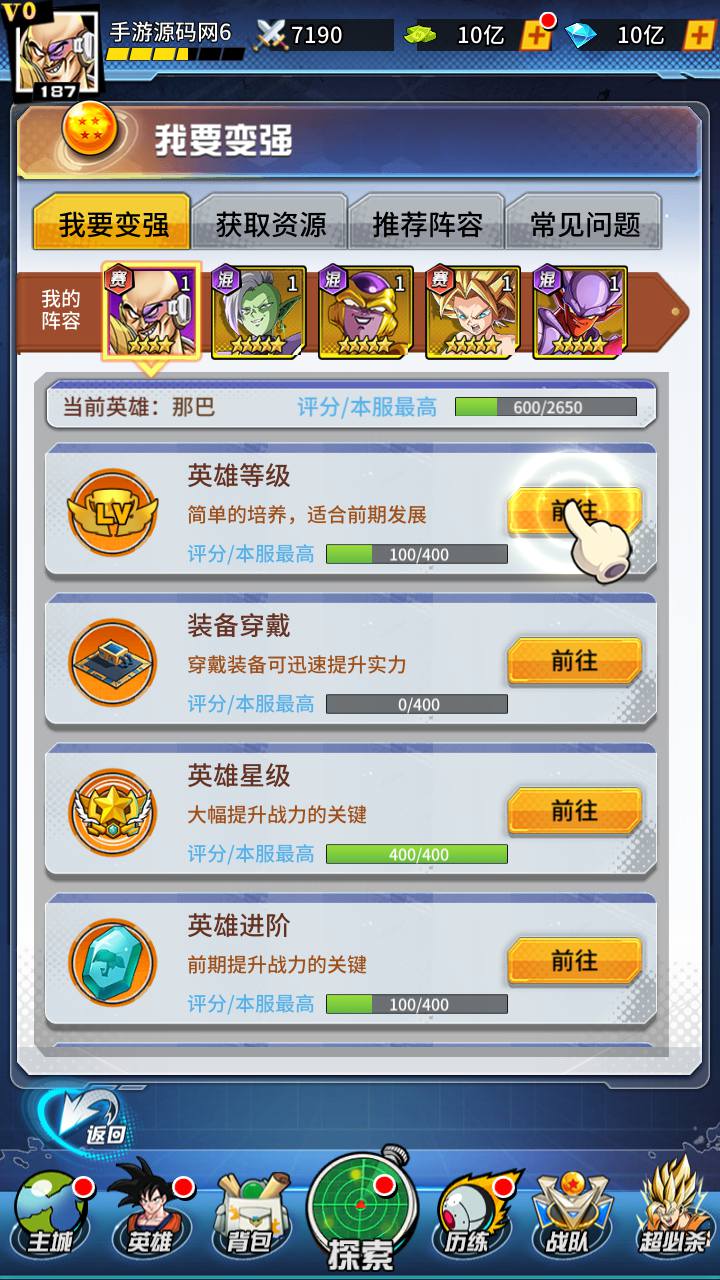Open the 推荐阵容 tab
Image resolution: width=720 pixels, height=1280 pixels.
point(427,224)
